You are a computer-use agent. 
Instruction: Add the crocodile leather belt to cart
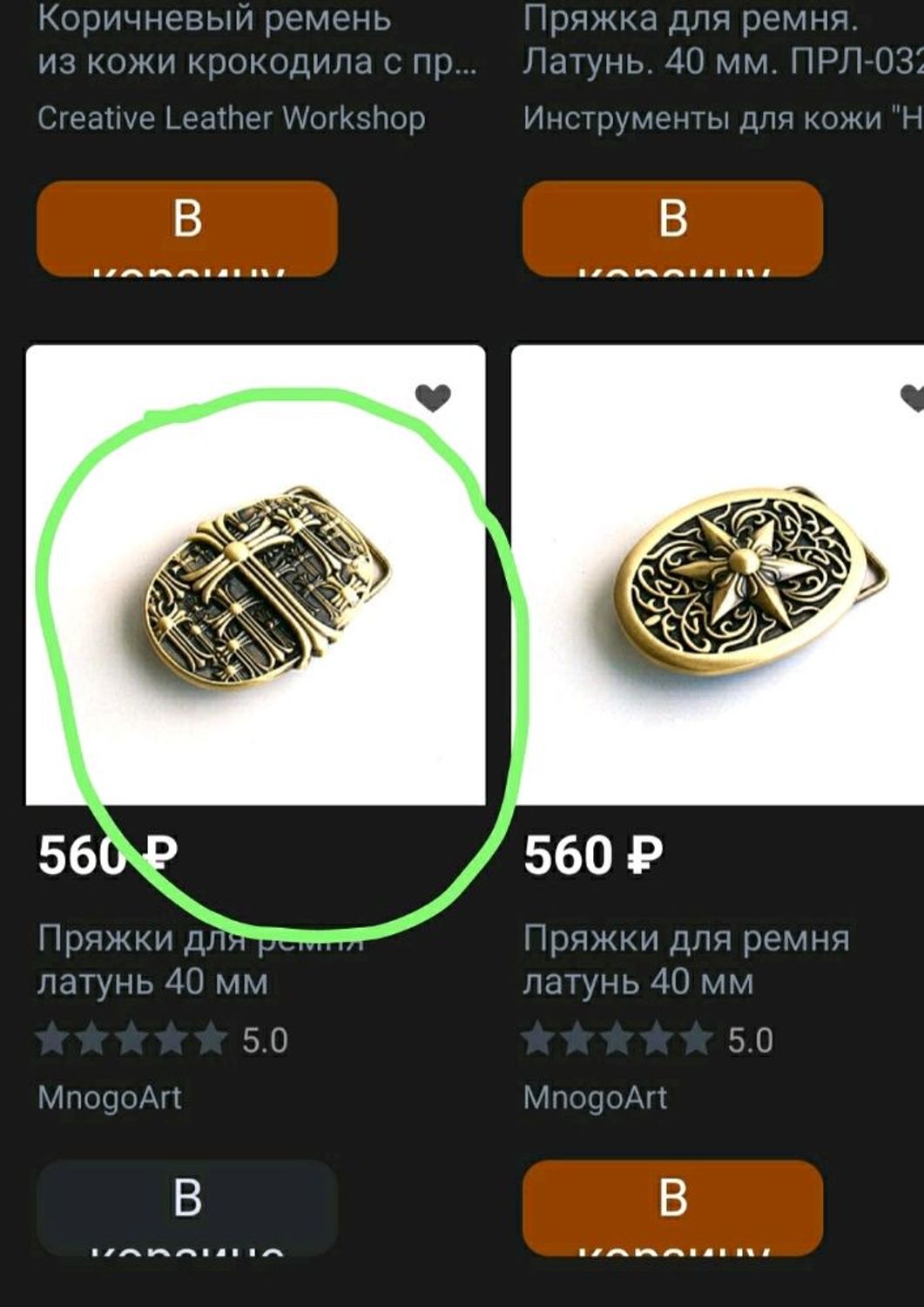click(x=187, y=228)
